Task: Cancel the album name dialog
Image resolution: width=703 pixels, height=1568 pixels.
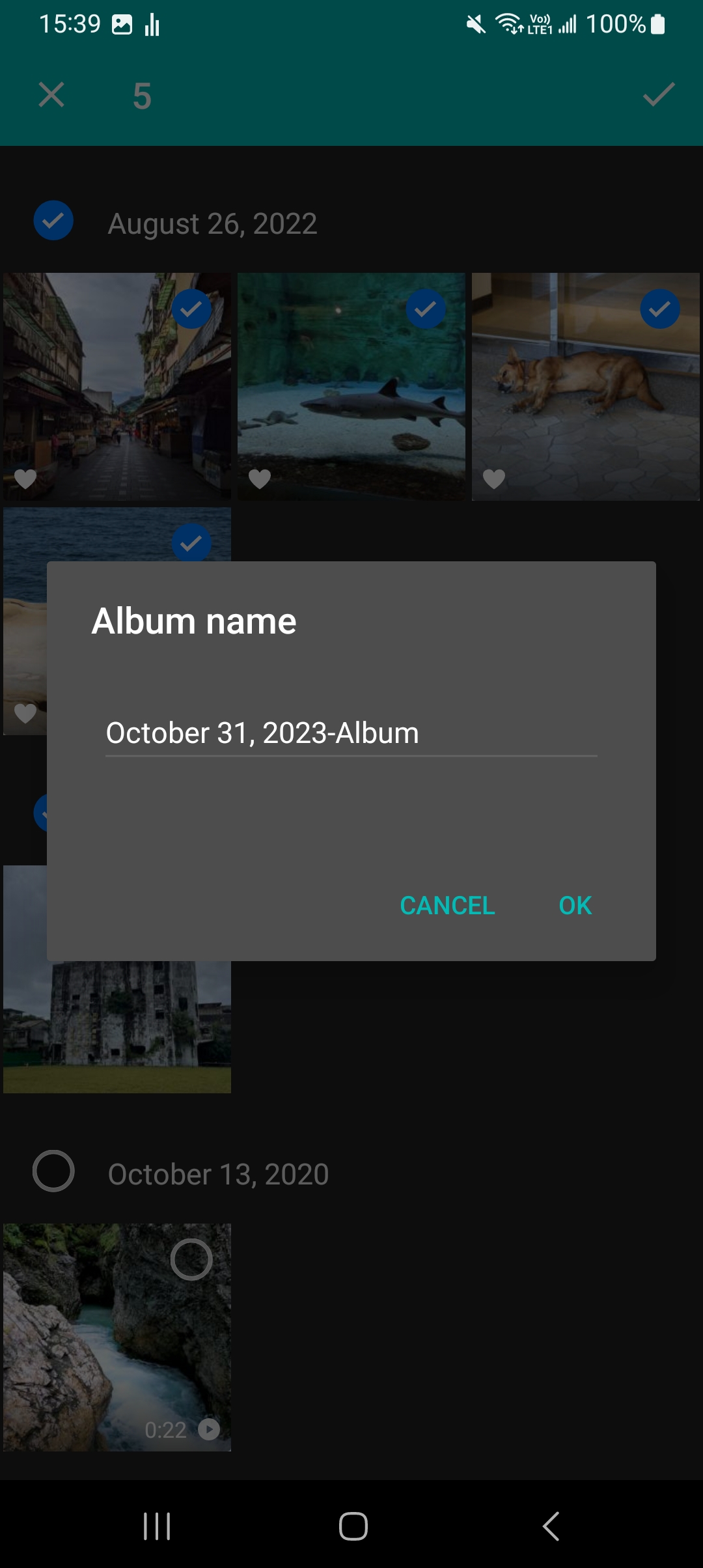Action: coord(447,905)
